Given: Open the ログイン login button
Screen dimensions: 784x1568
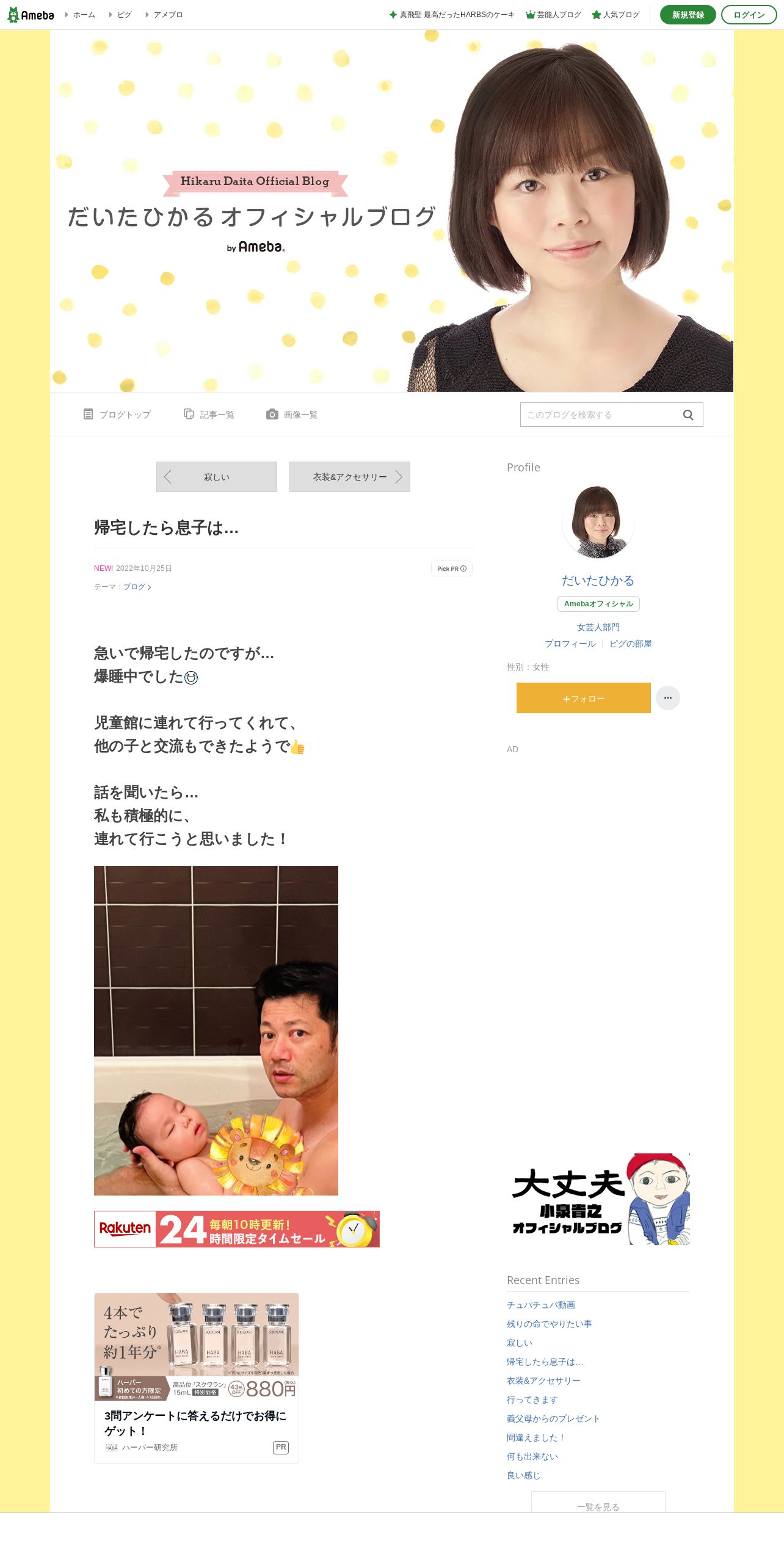Looking at the screenshot, I should 749,15.
